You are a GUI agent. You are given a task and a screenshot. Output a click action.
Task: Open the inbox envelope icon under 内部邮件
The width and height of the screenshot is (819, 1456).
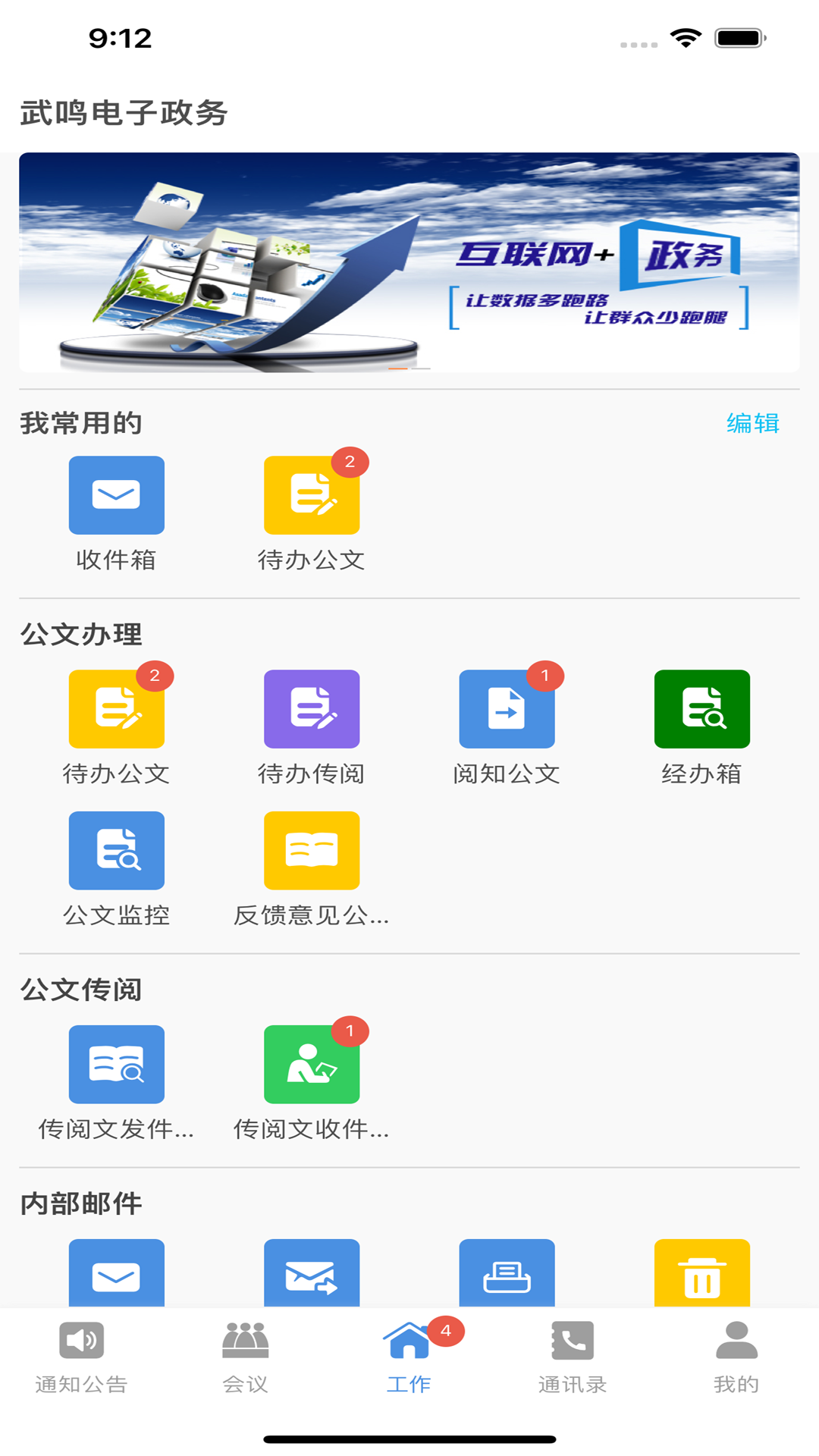(116, 1274)
